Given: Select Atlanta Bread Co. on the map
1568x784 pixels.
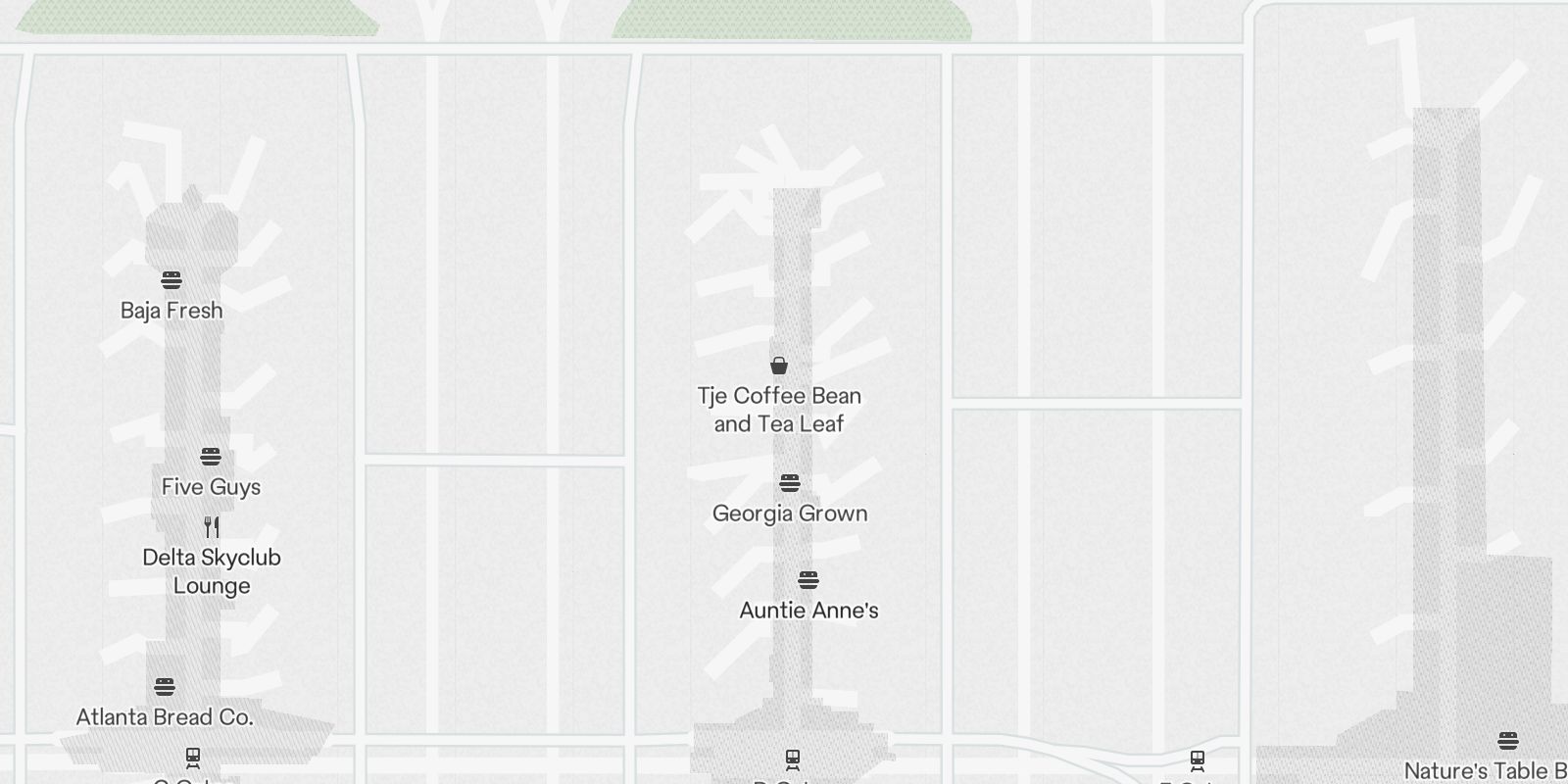Looking at the screenshot, I should click(x=165, y=687).
